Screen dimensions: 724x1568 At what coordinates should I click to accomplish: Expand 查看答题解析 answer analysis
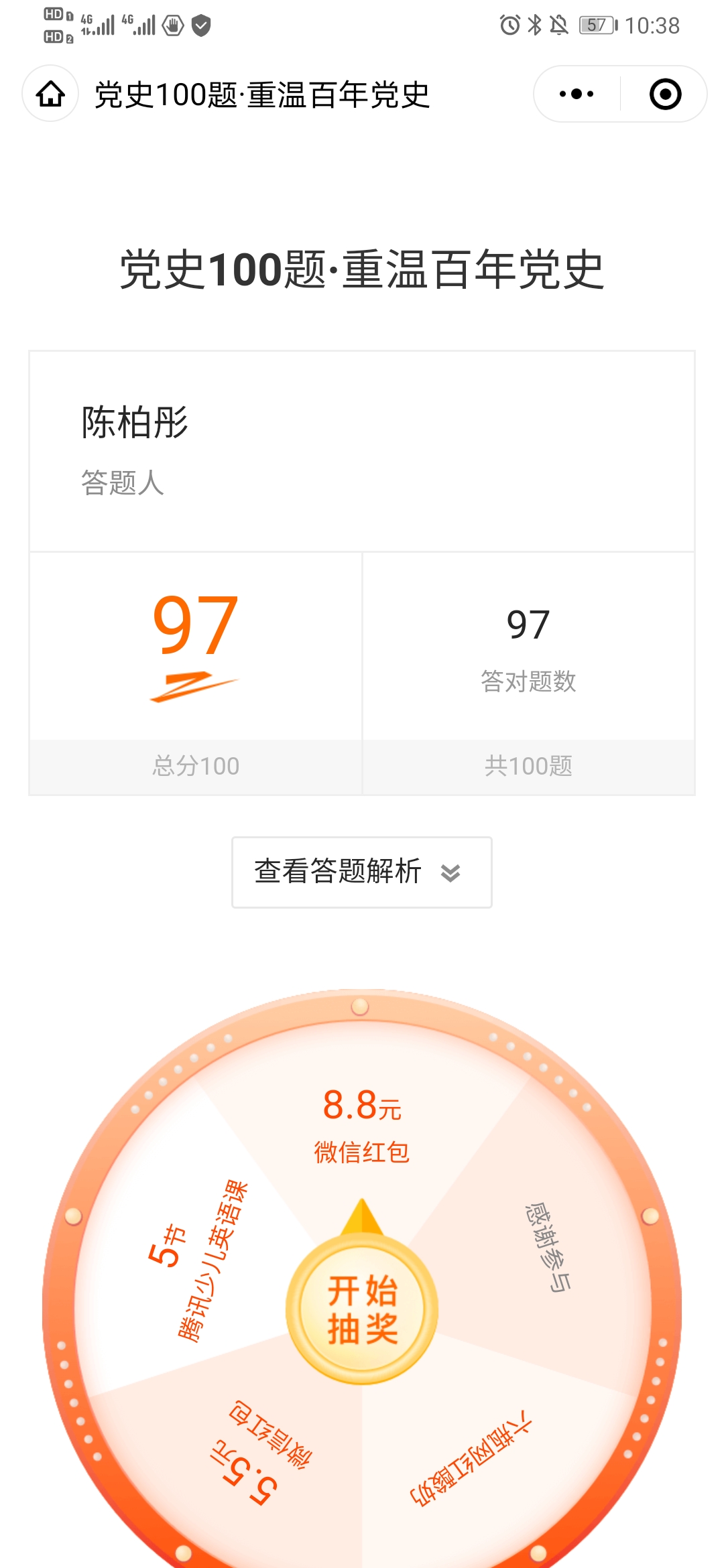(361, 872)
